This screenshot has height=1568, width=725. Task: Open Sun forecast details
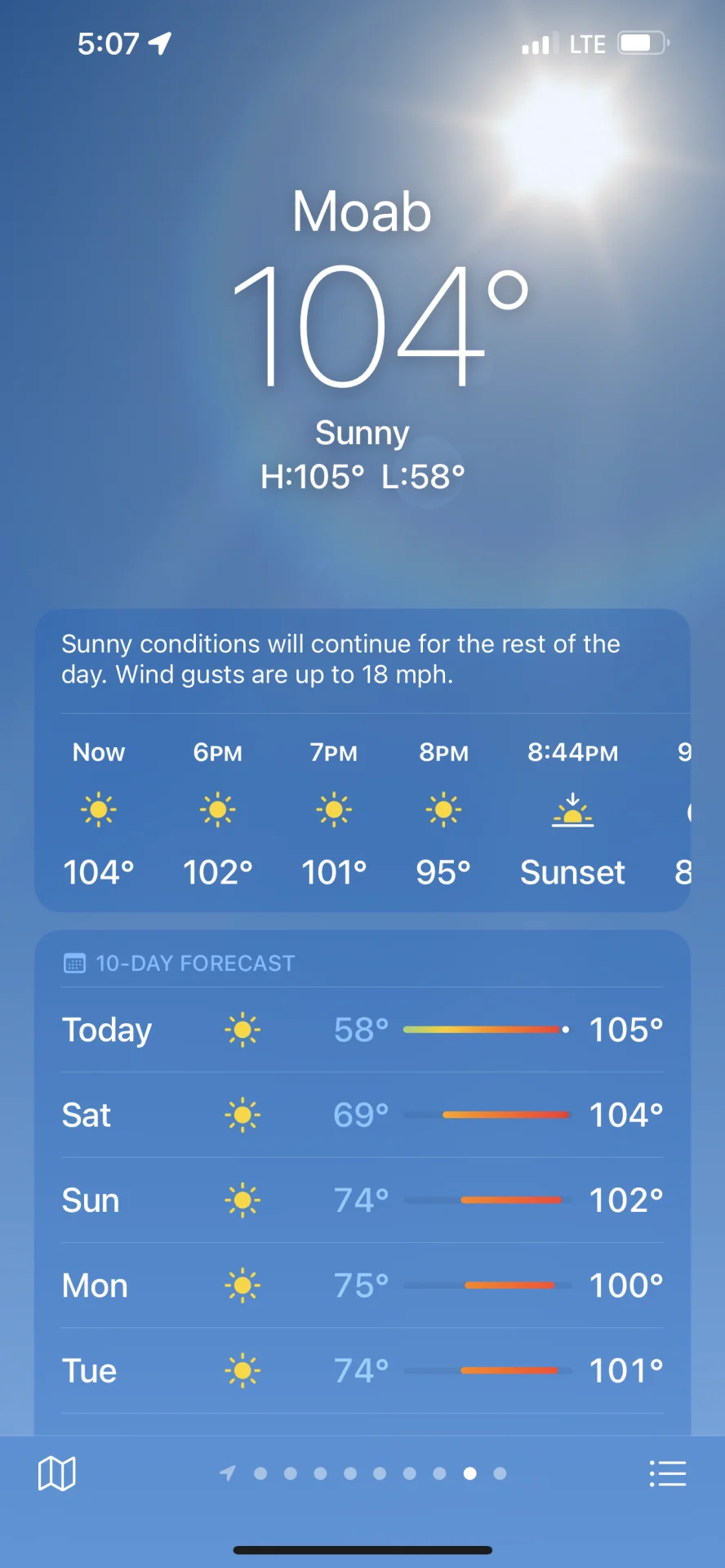(x=362, y=1200)
